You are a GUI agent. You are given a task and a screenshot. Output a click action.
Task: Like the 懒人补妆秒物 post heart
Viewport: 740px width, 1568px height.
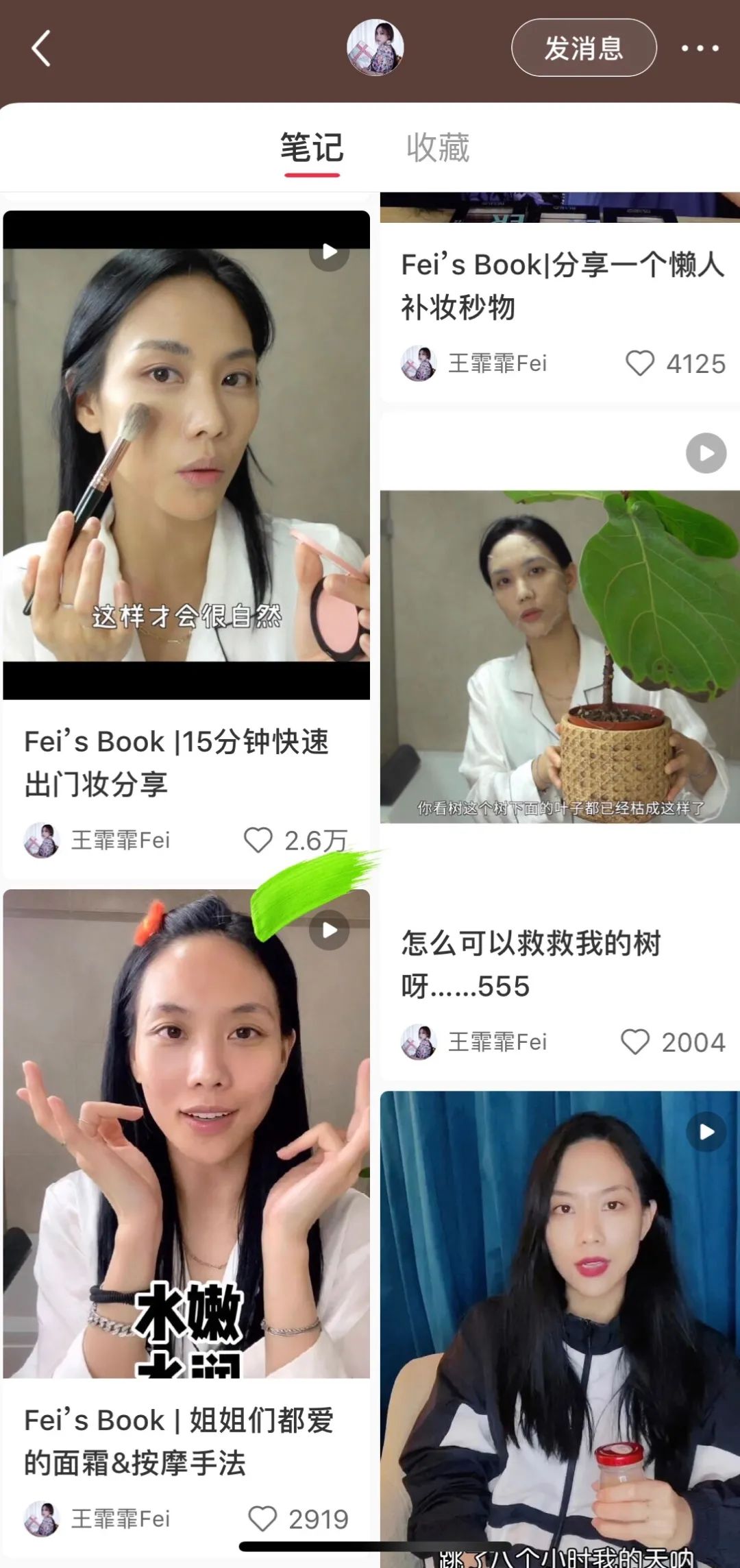(x=642, y=364)
